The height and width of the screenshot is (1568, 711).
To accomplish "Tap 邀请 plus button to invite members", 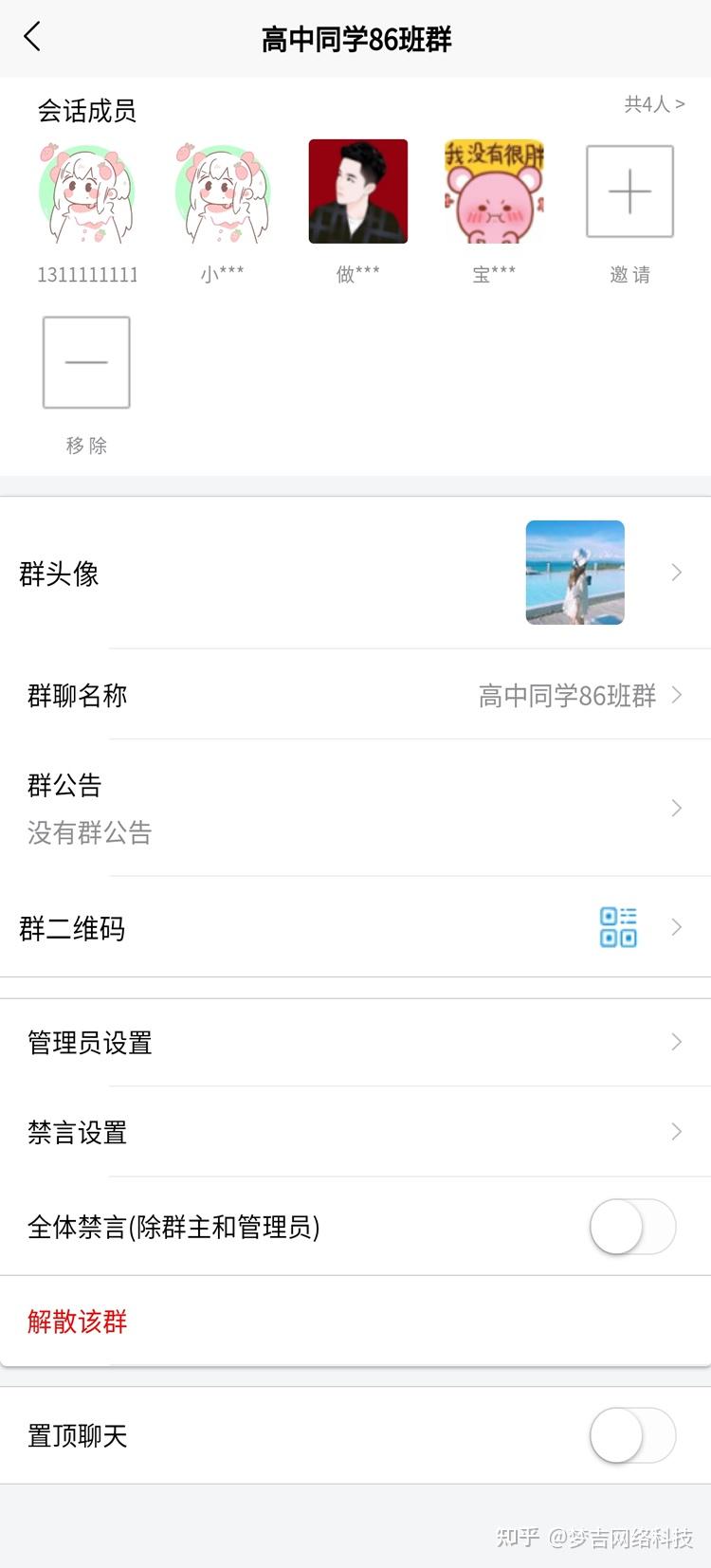I will [629, 191].
